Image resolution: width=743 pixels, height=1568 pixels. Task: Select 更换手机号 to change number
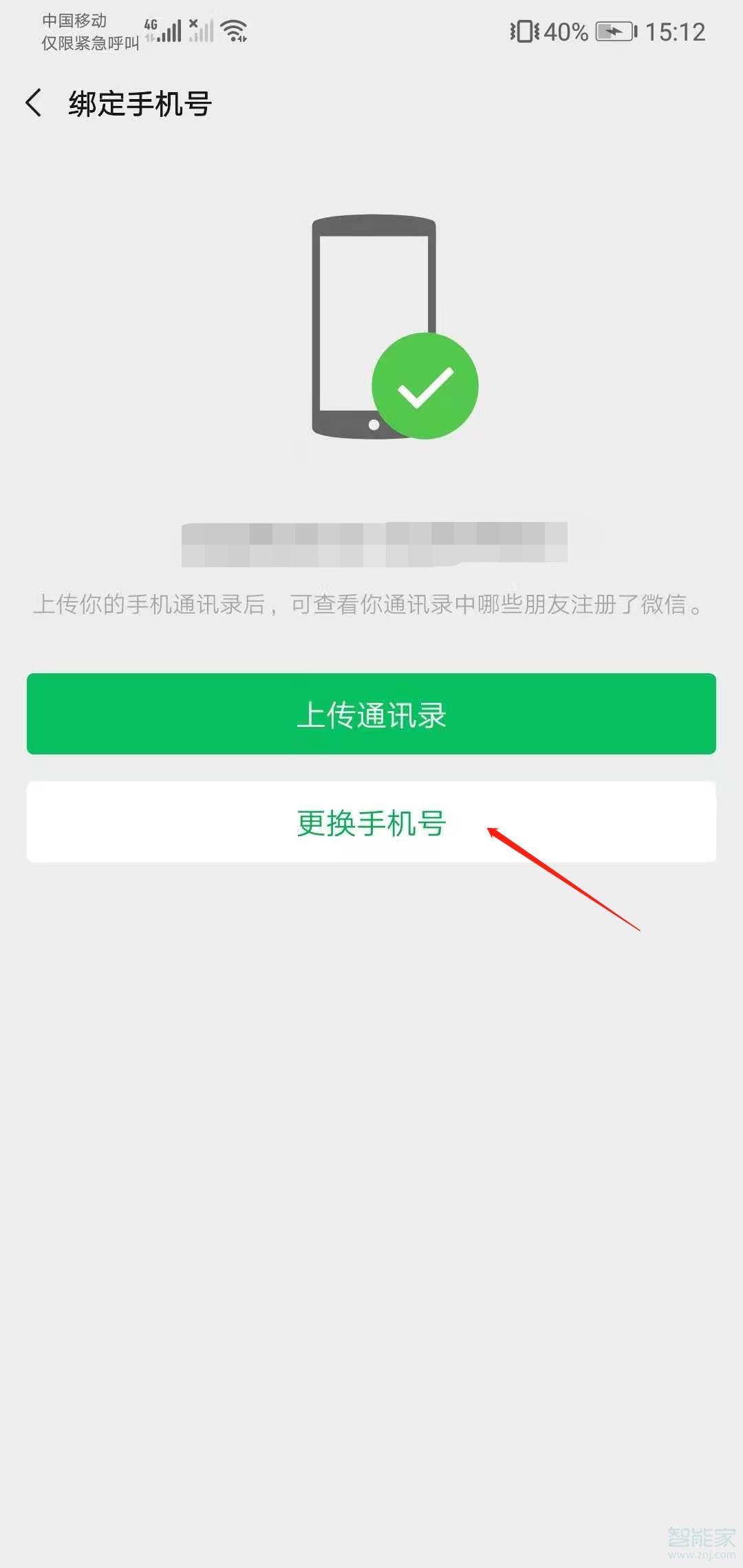(x=371, y=823)
